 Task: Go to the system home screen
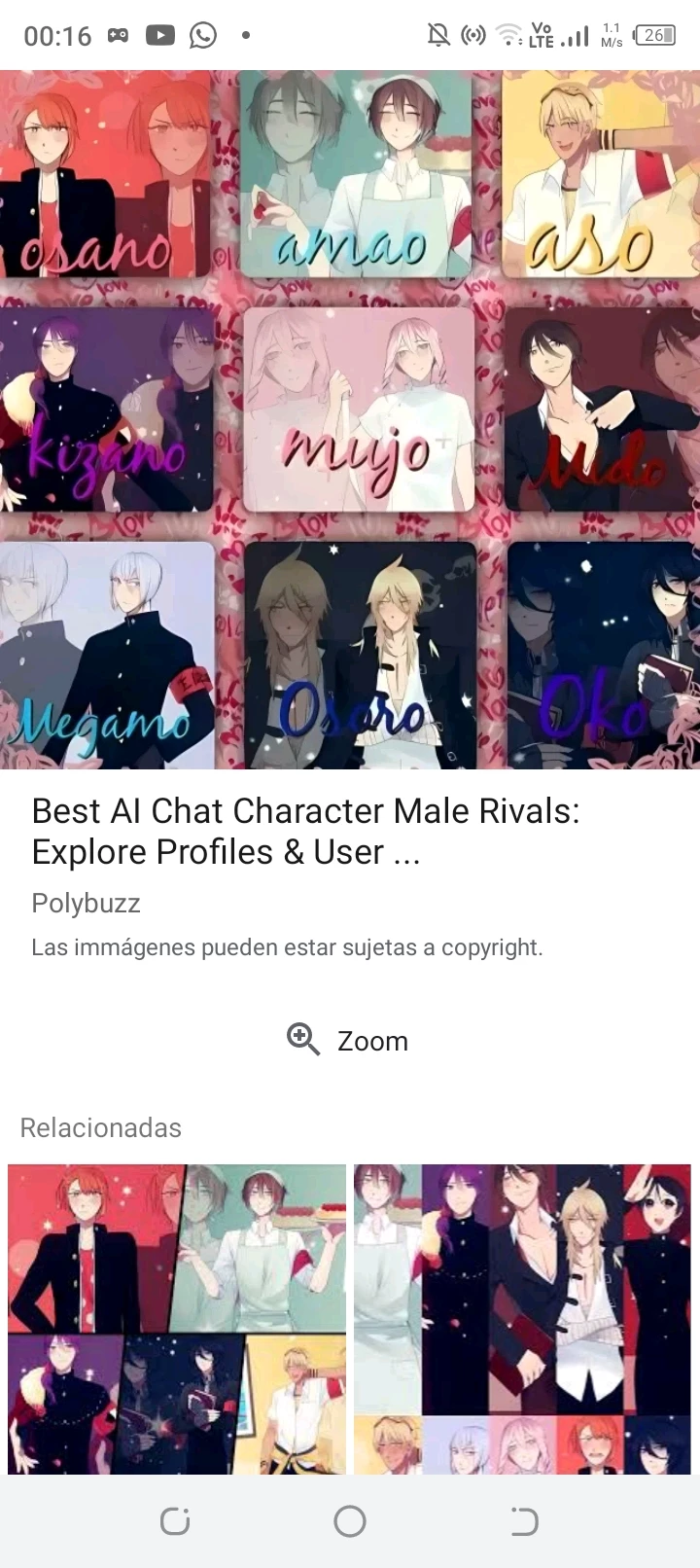pos(350,1521)
